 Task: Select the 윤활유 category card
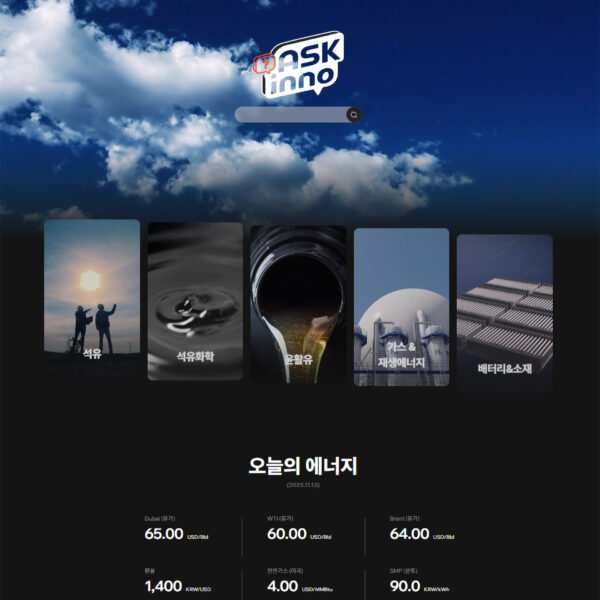click(298, 302)
